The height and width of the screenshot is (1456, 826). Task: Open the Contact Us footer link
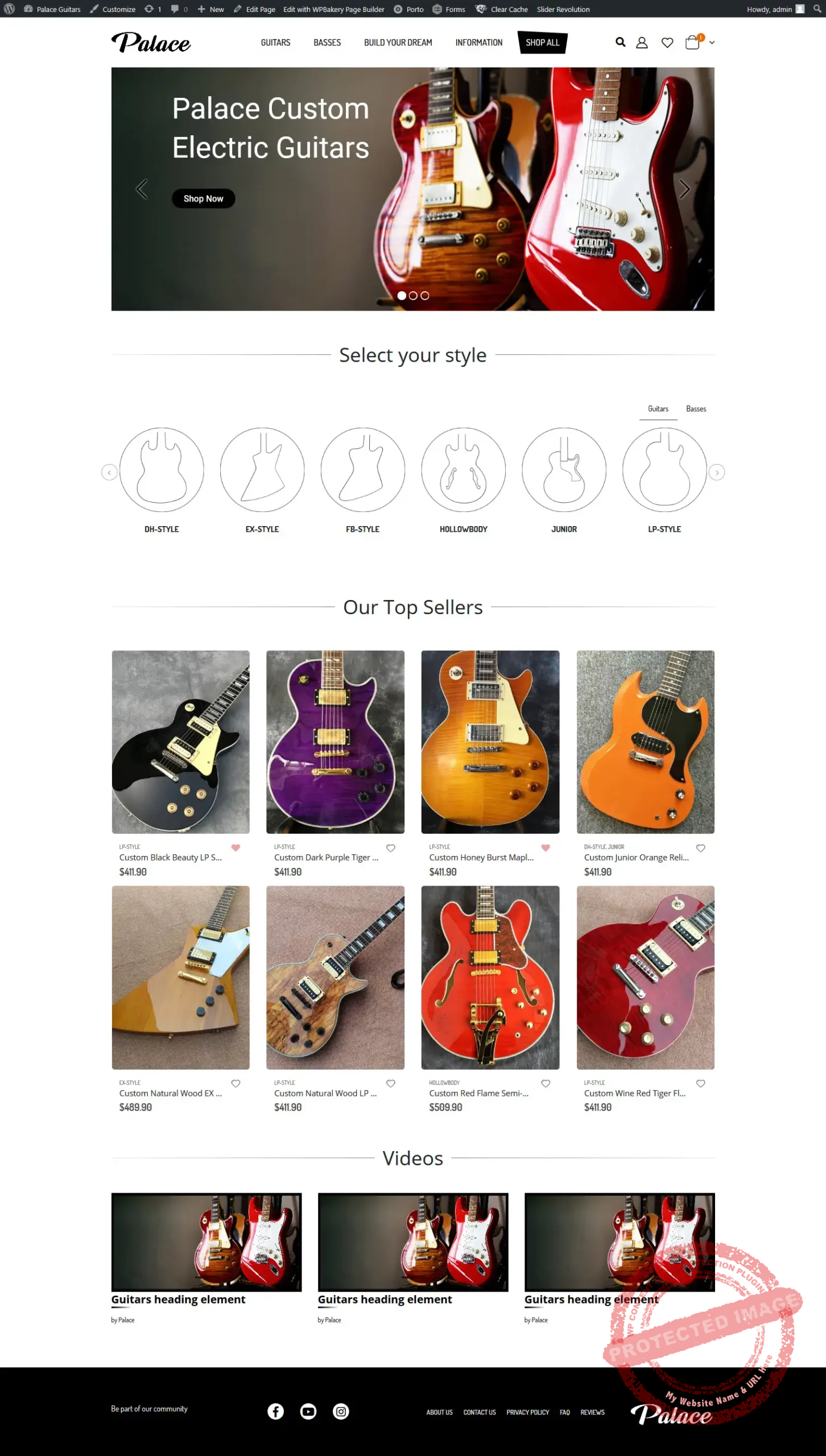[479, 1412]
